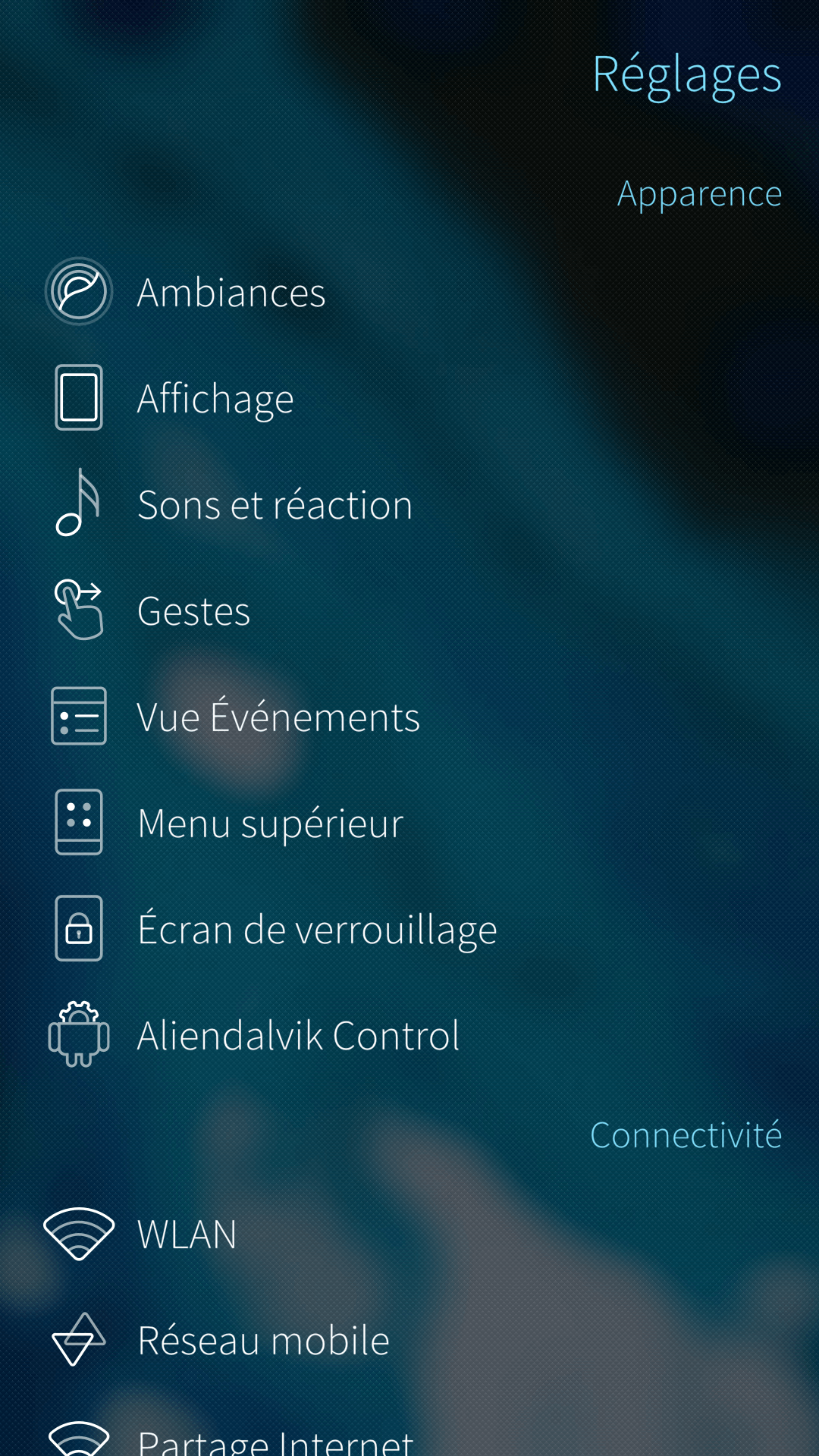The width and height of the screenshot is (819, 1456).
Task: Open Réseau mobile settings
Action: (409, 1340)
